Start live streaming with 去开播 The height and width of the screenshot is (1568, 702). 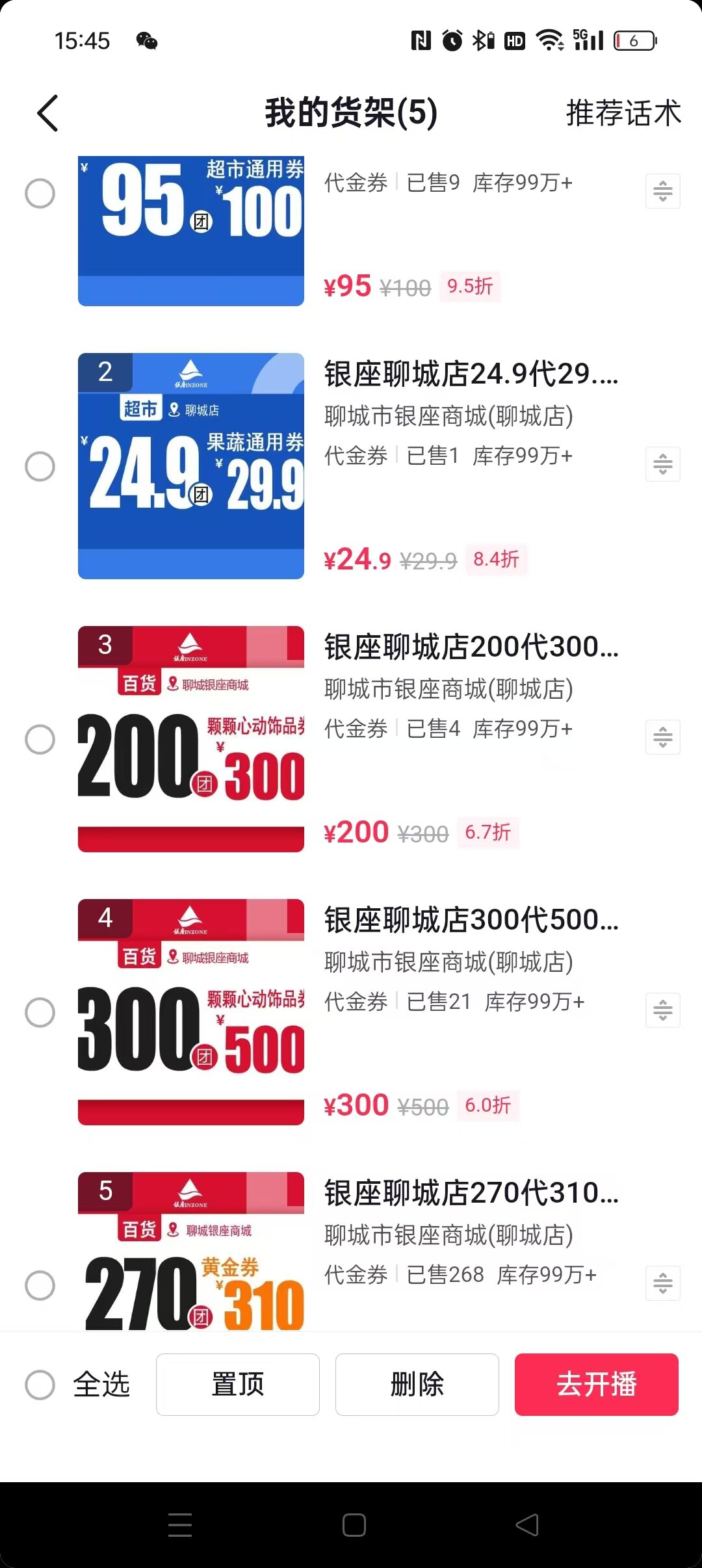pyautogui.click(x=597, y=1385)
